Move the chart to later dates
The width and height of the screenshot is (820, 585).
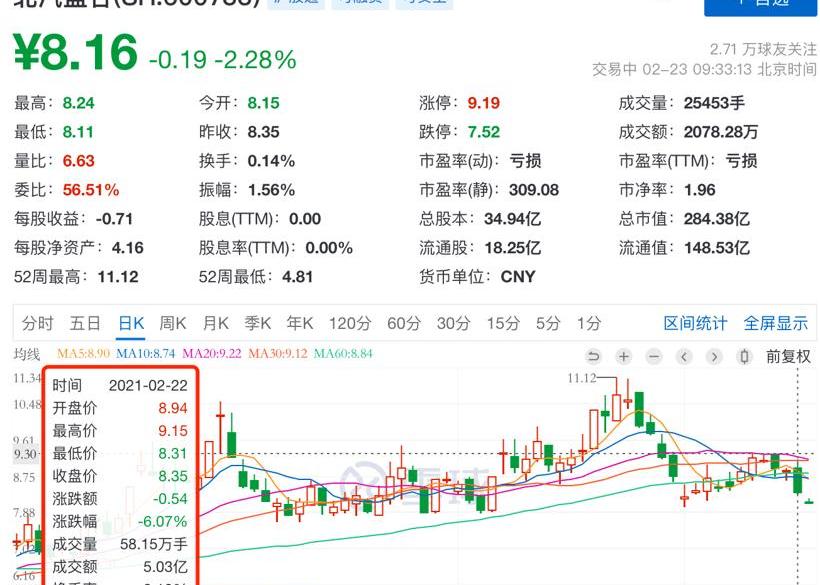pyautogui.click(x=714, y=356)
